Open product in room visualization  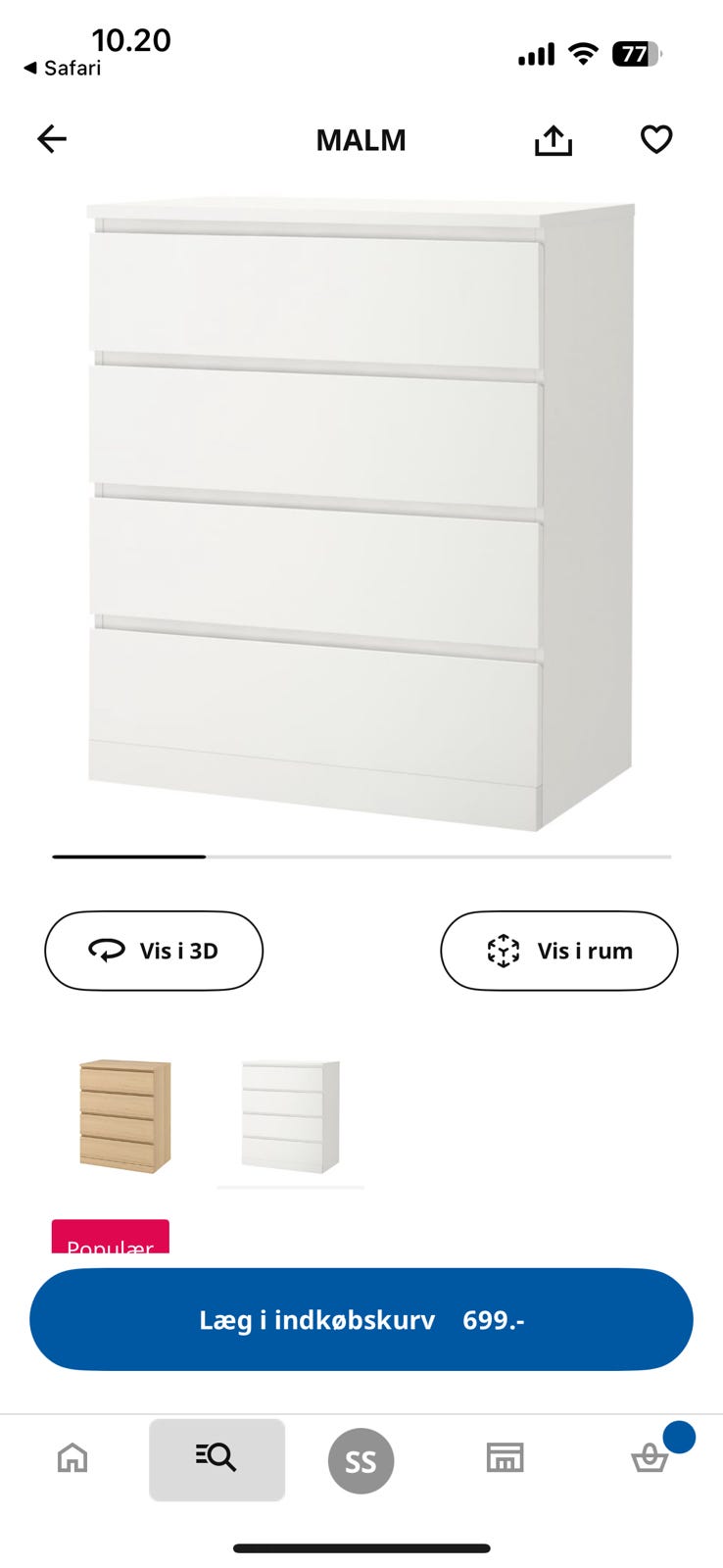[558, 951]
